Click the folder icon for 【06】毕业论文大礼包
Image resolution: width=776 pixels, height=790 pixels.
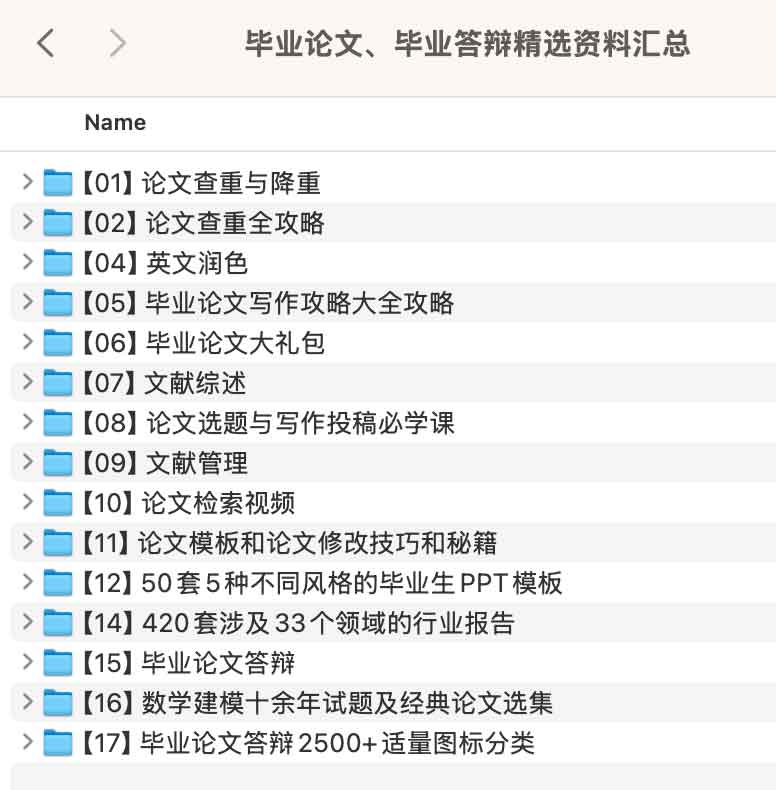58,343
